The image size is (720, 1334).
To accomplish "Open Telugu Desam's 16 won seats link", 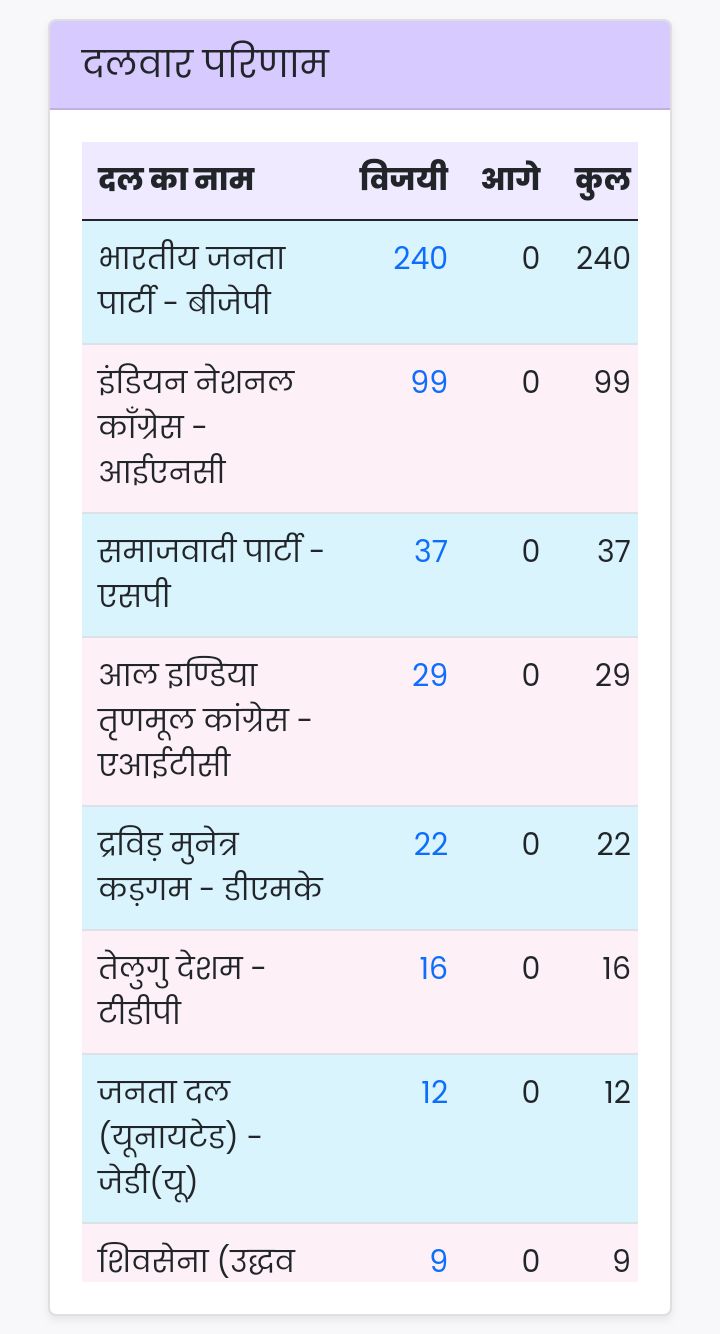I will pos(433,968).
